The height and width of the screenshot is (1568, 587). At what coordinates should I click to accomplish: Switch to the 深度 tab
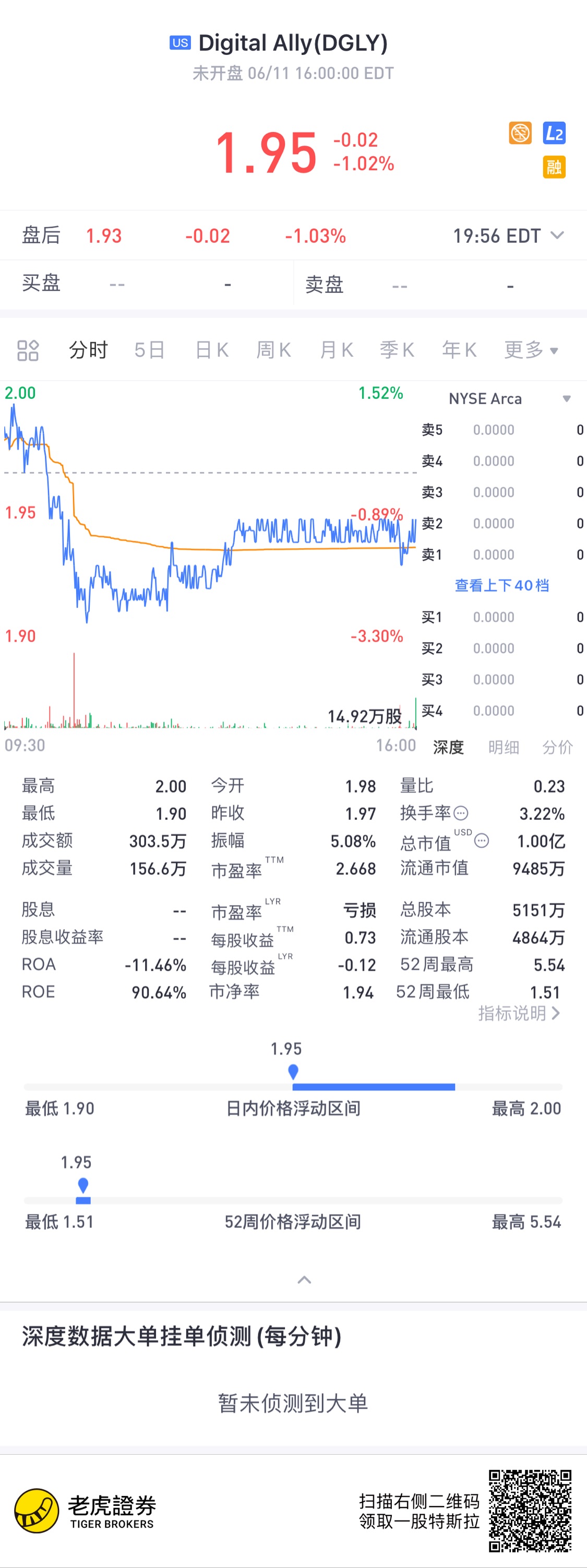(x=448, y=747)
